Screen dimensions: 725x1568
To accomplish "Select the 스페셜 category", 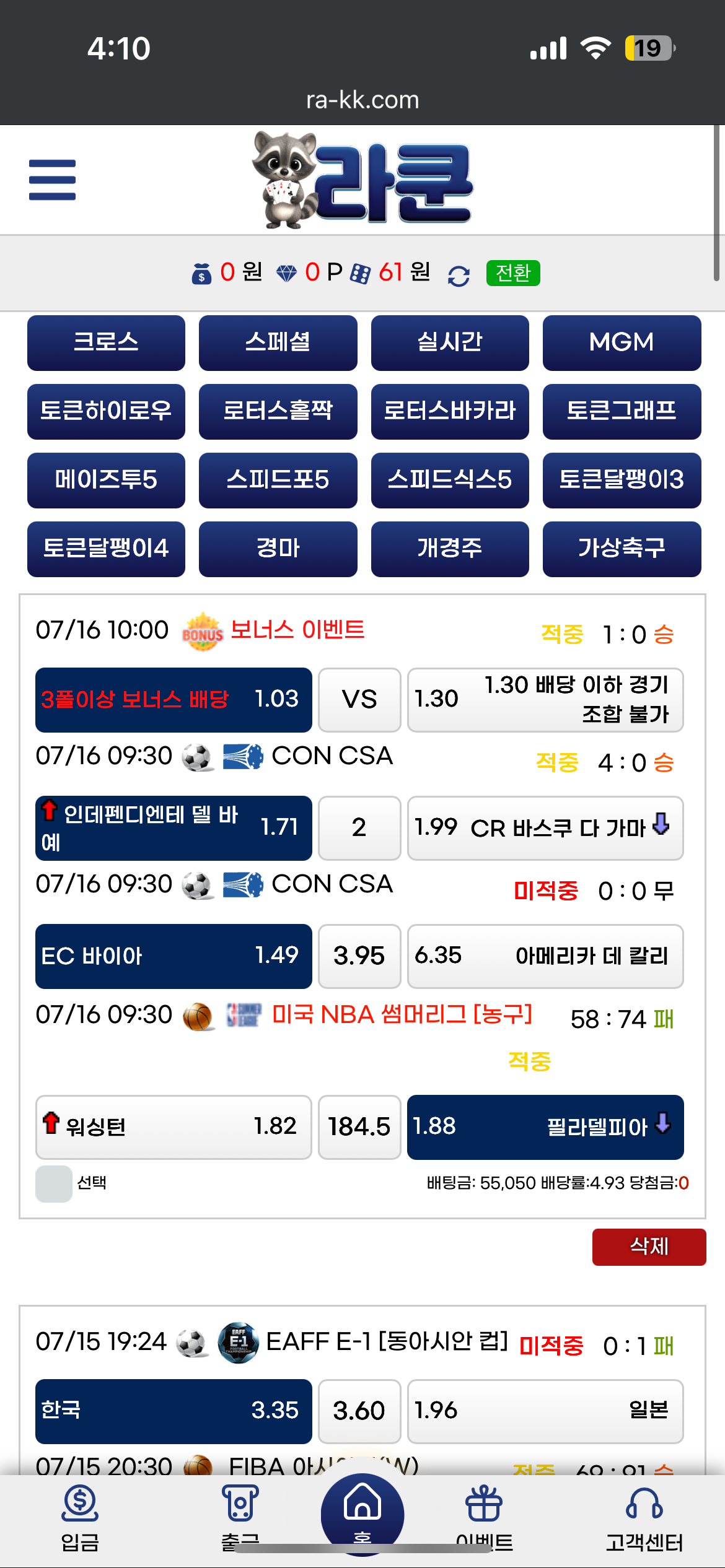I will point(278,342).
